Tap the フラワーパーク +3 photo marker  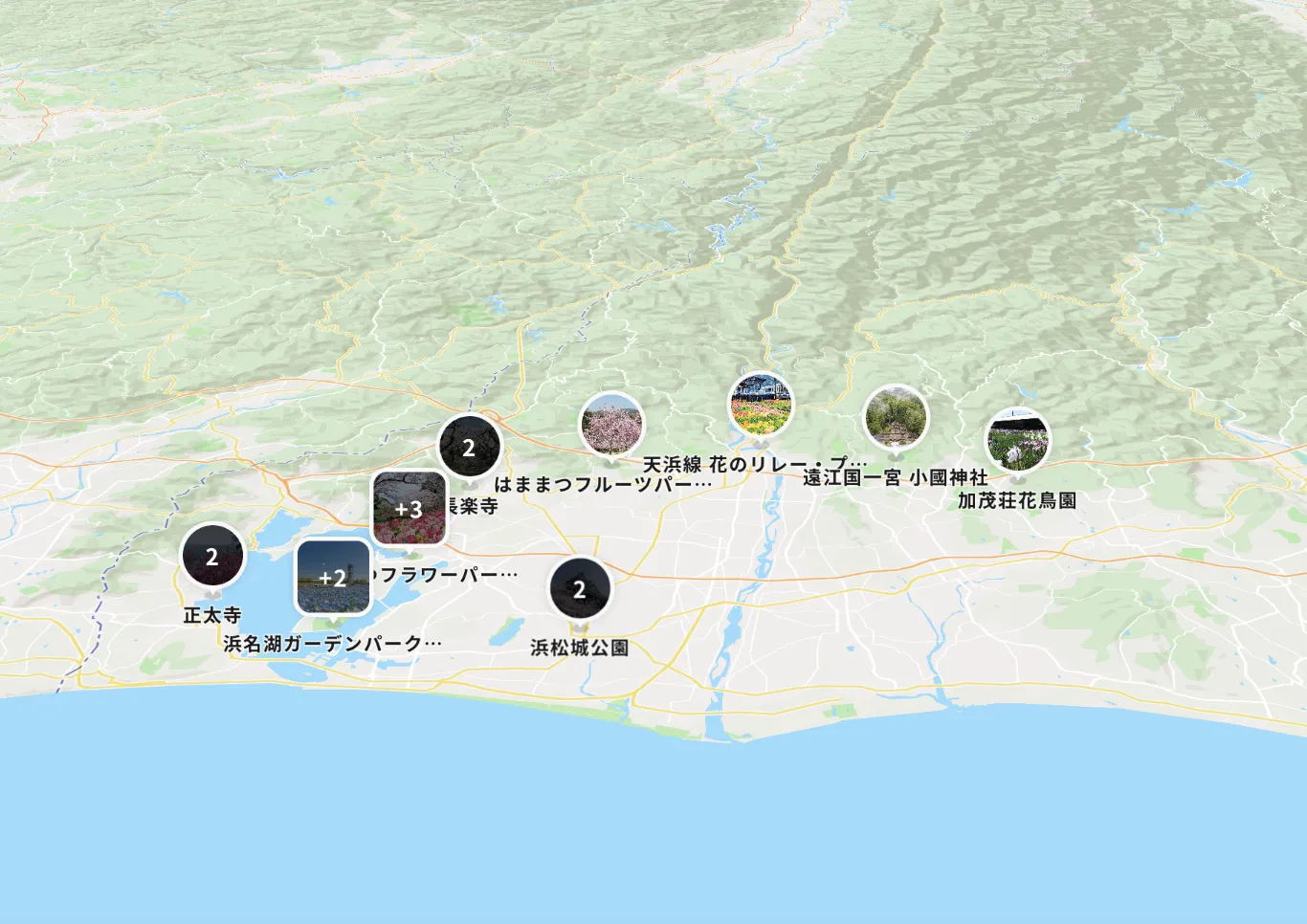410,508
